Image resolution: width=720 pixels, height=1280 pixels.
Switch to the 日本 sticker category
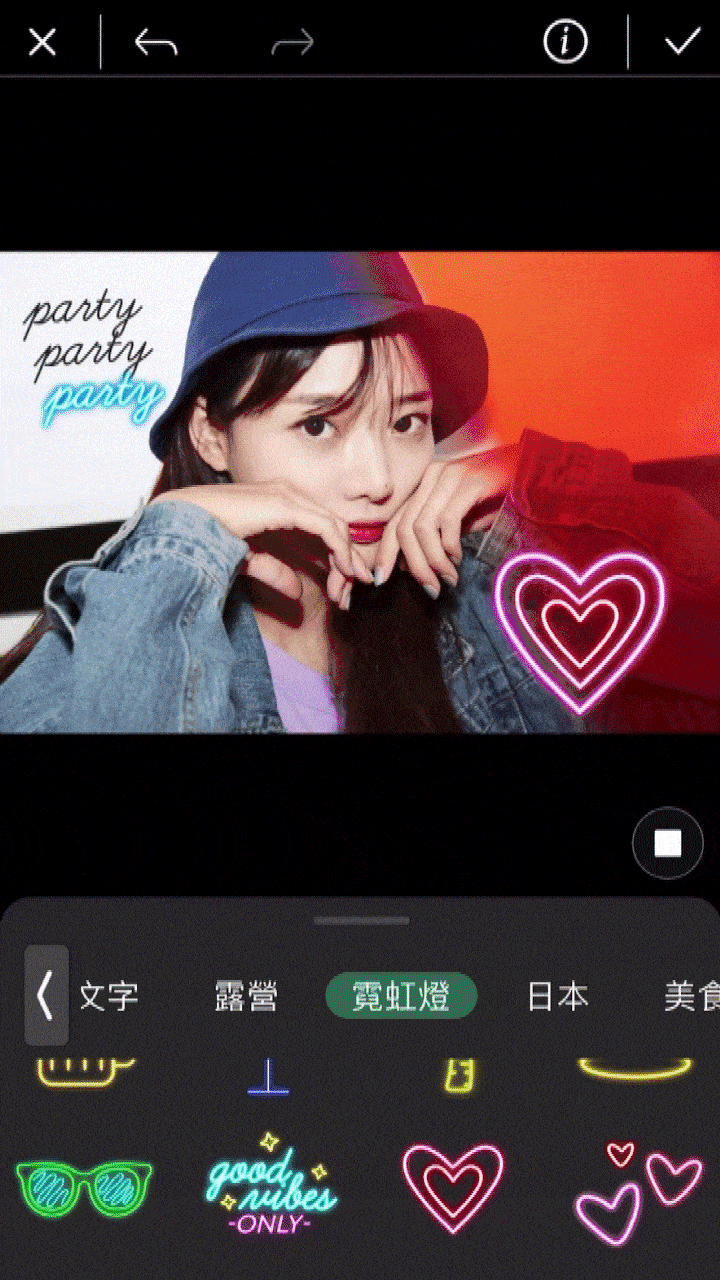[x=557, y=996]
